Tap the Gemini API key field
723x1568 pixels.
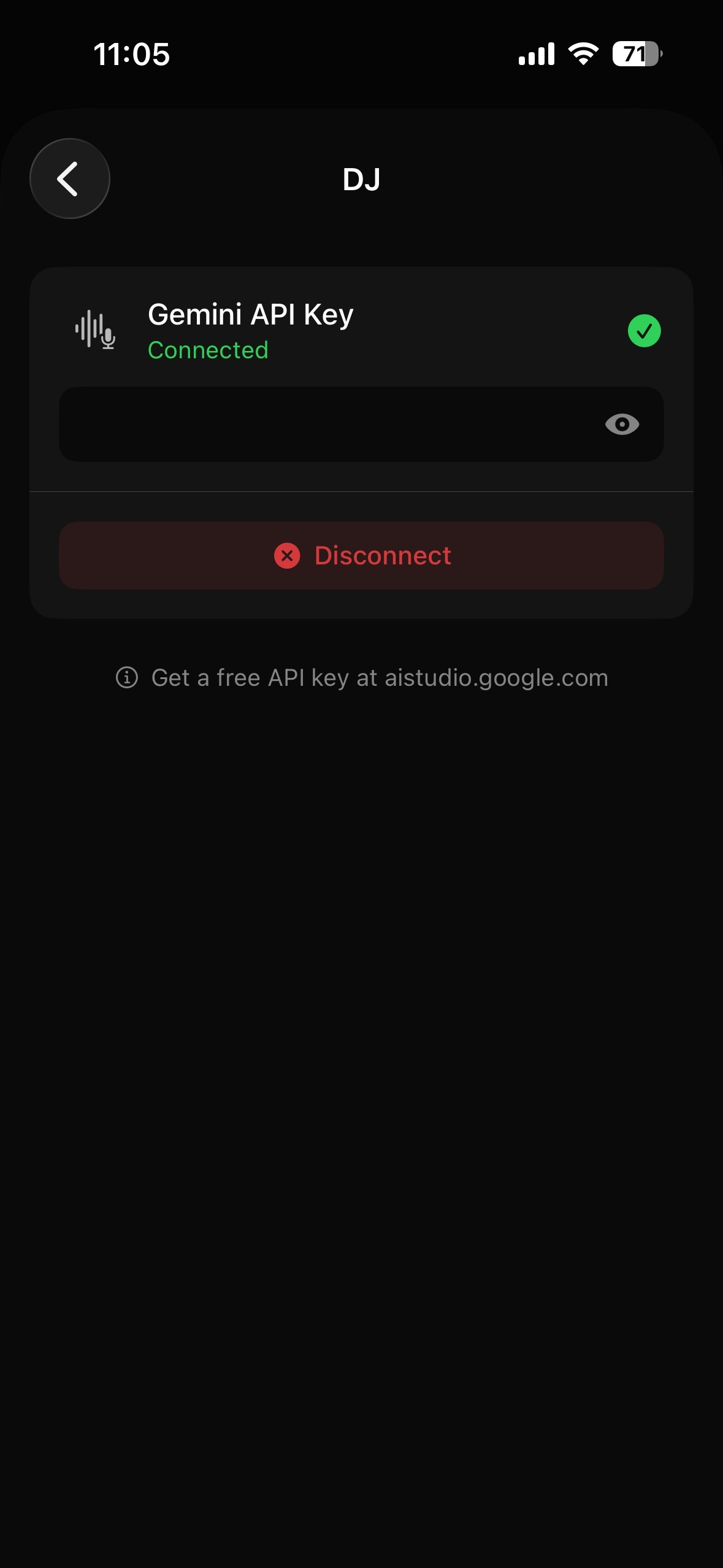point(325,424)
